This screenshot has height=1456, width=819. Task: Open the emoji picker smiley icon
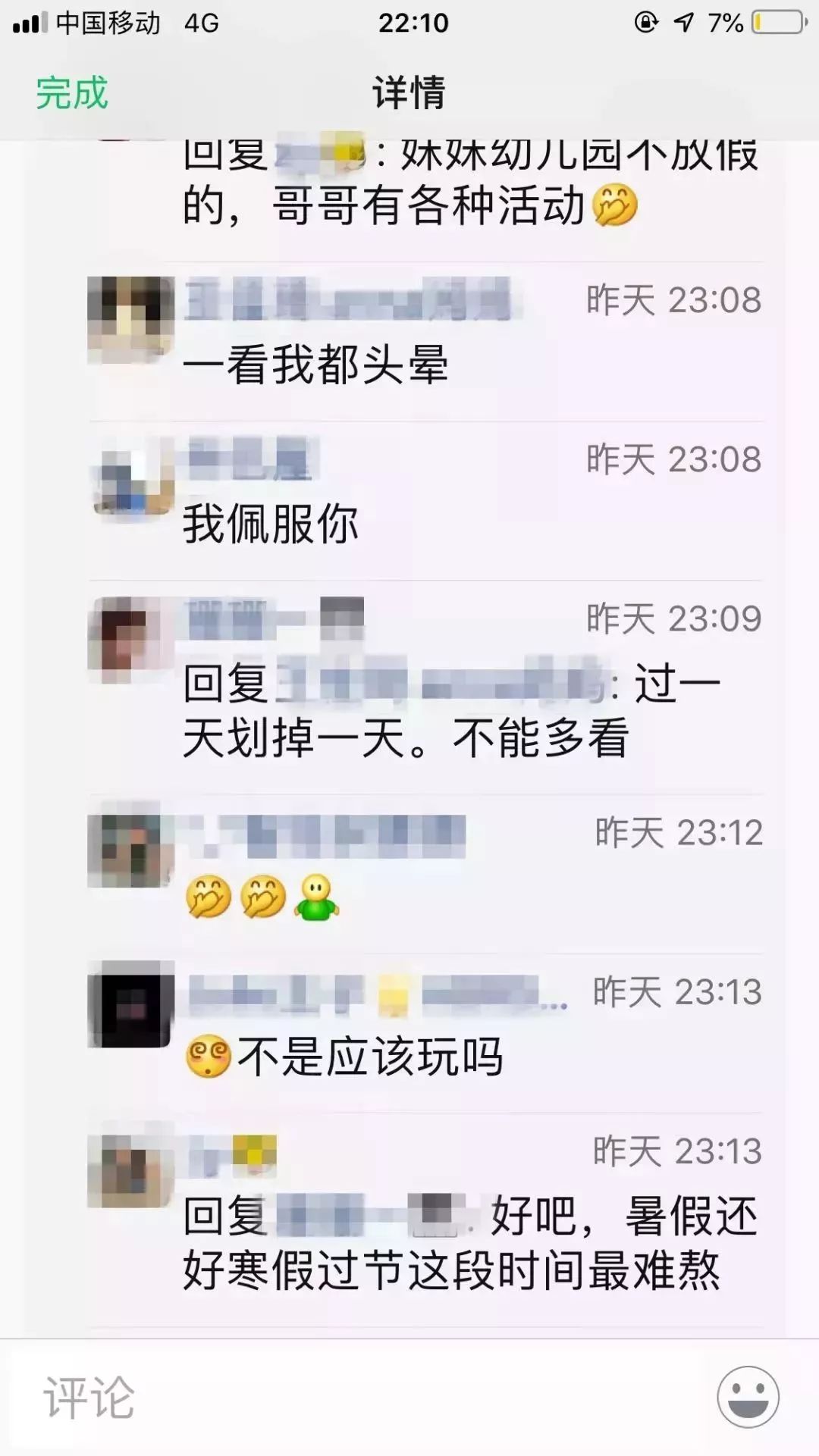point(748,1396)
